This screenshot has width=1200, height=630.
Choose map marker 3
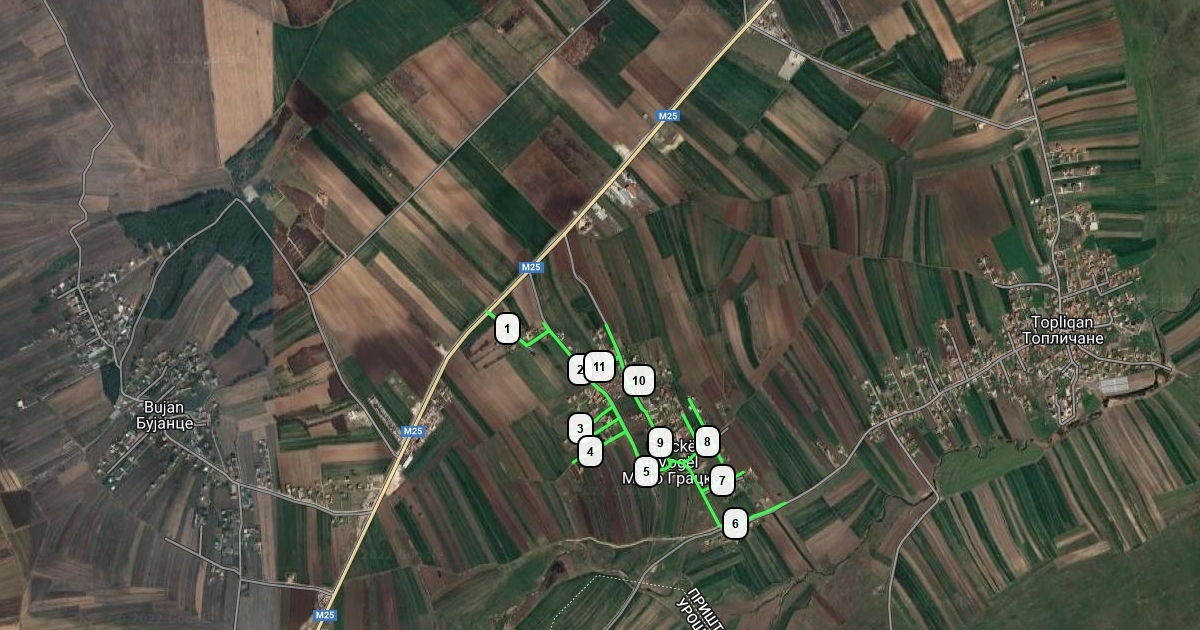580,429
